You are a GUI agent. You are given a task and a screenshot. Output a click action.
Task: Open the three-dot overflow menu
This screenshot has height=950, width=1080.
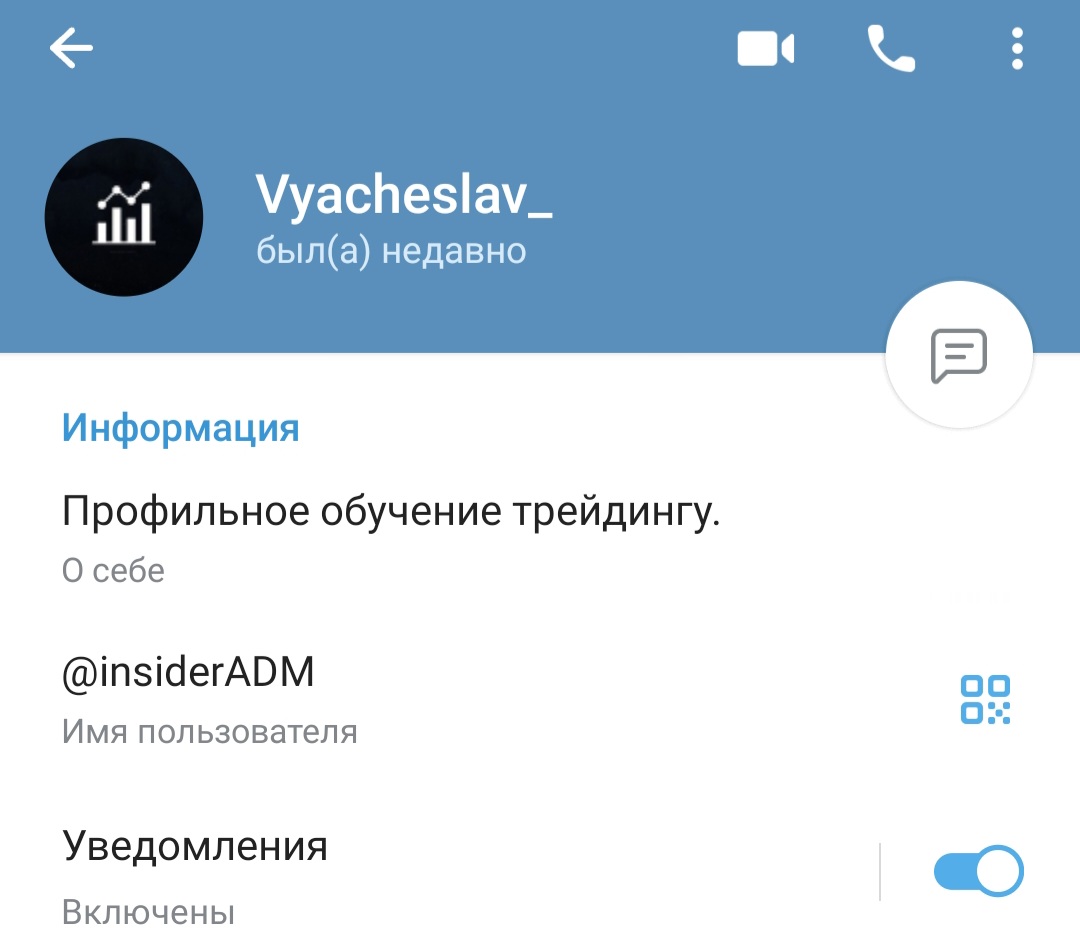(1017, 48)
